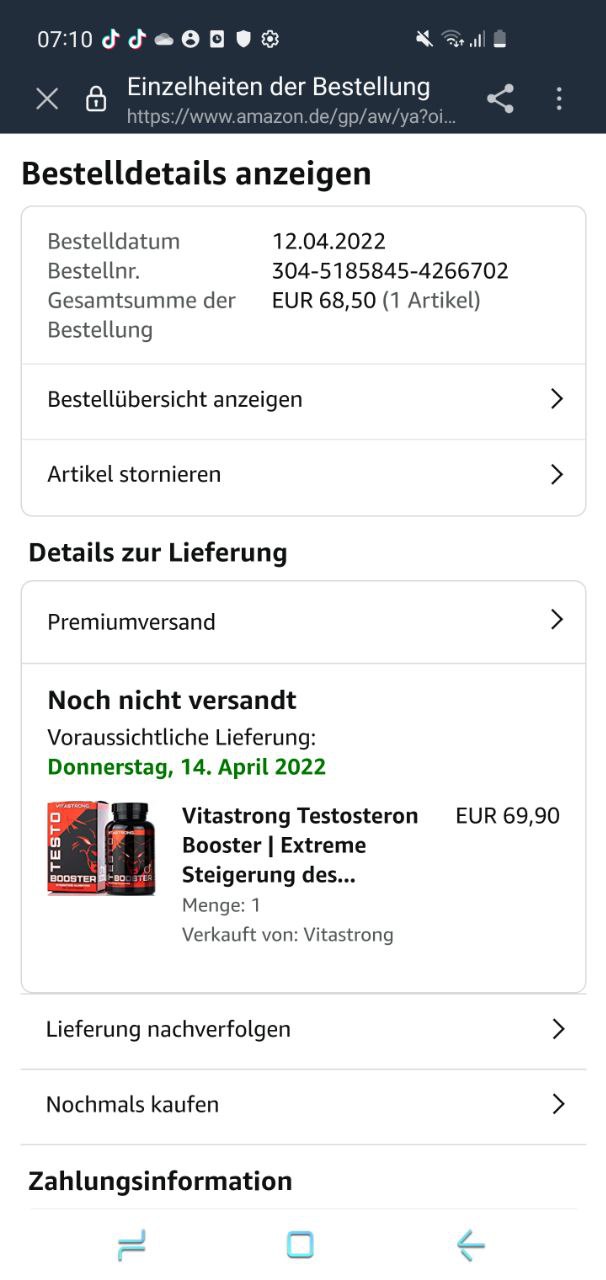Go back with the system back button
This screenshot has width=606, height=1280.
471,1245
